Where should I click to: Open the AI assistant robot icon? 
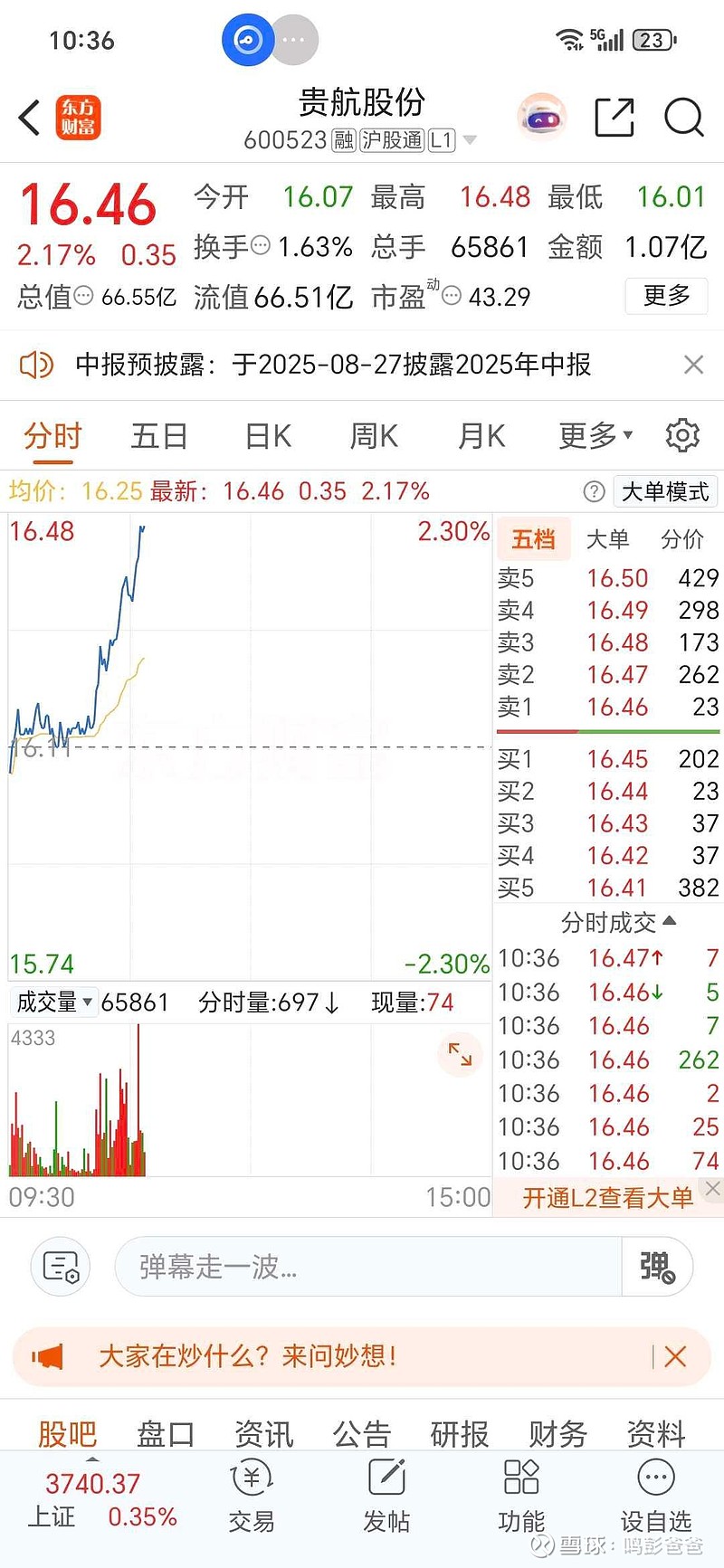pos(541,117)
